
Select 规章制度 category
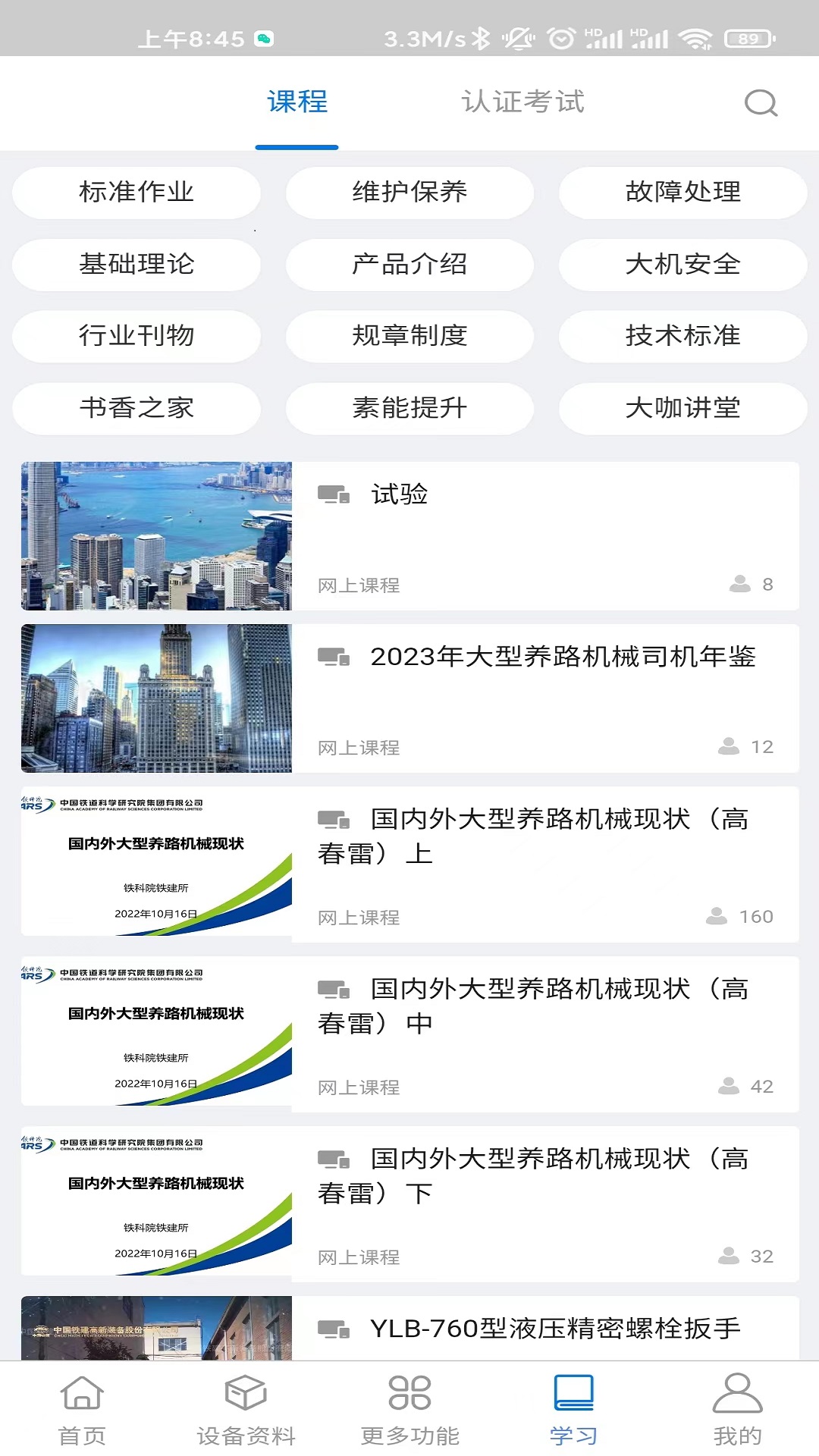(x=409, y=335)
